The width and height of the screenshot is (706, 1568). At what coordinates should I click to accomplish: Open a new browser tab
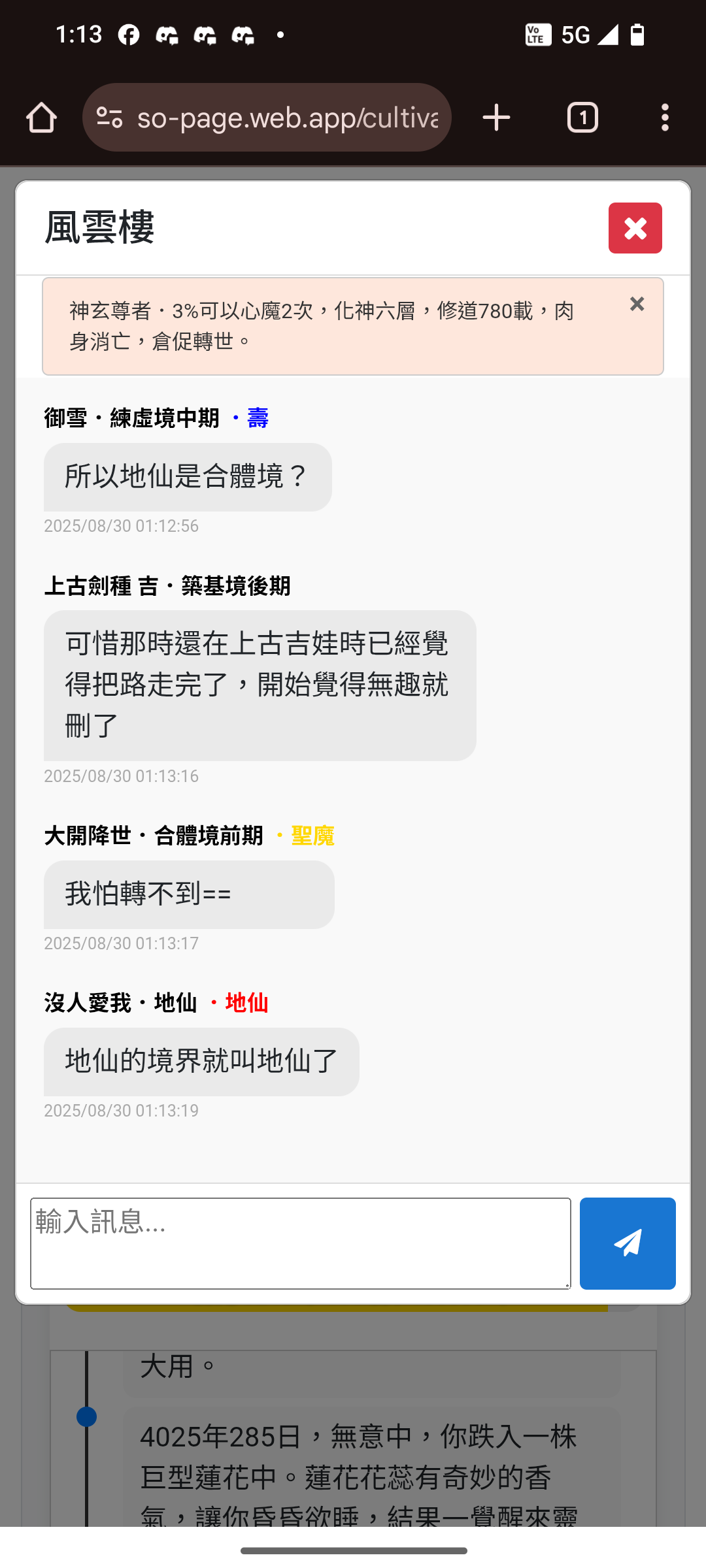[x=496, y=118]
